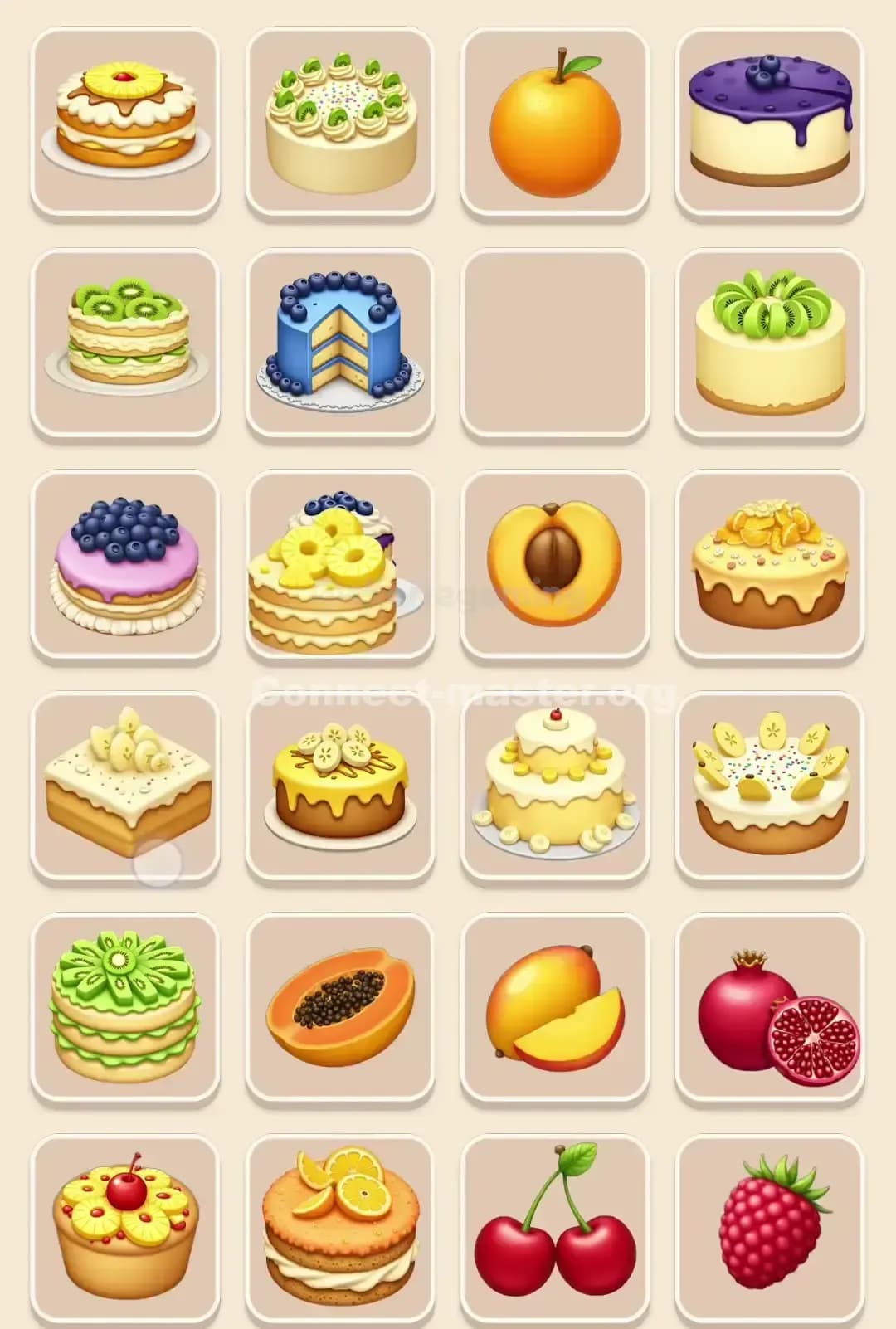Select the square banana cake tile

point(125,784)
